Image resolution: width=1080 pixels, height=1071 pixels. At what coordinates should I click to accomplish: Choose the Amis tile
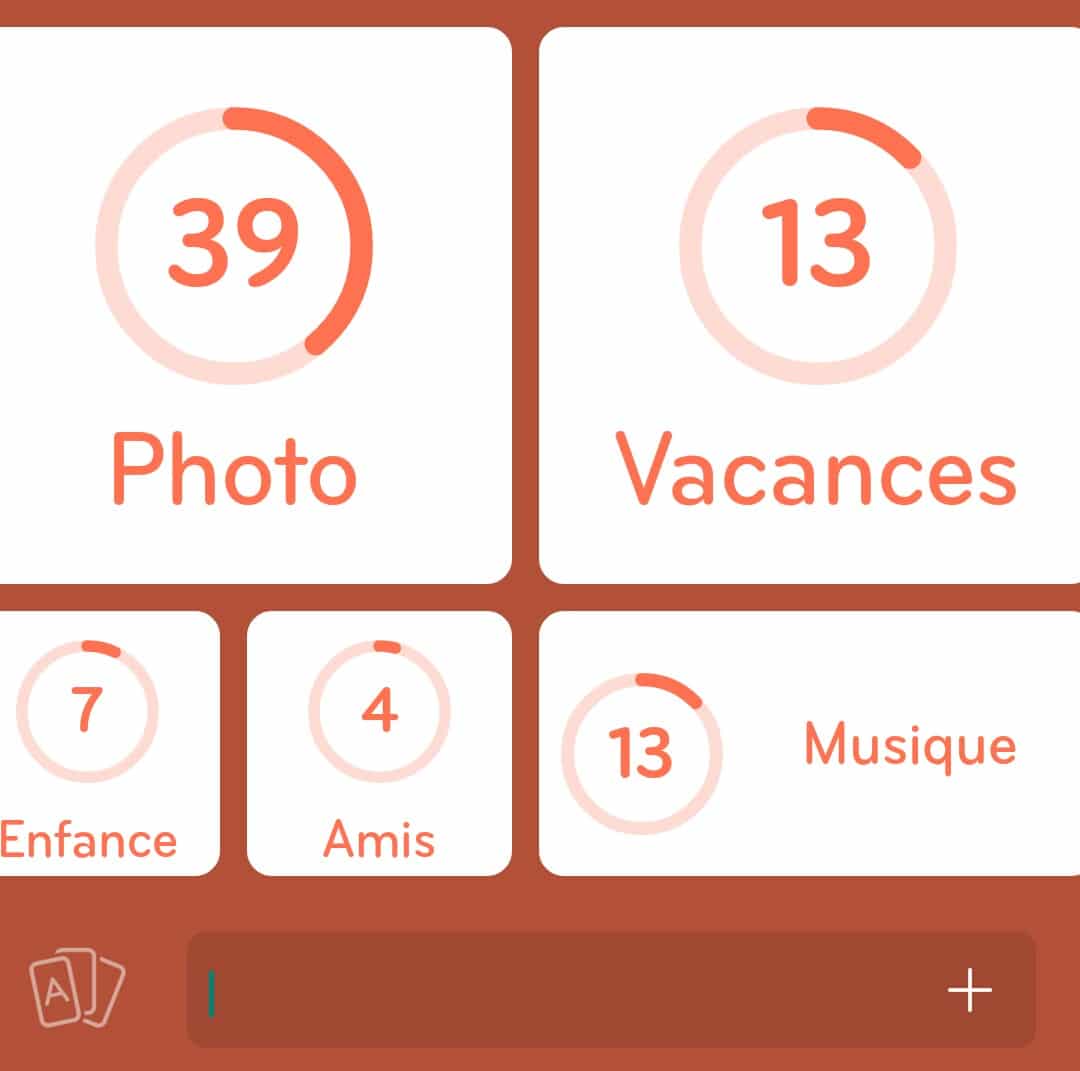tap(379, 743)
